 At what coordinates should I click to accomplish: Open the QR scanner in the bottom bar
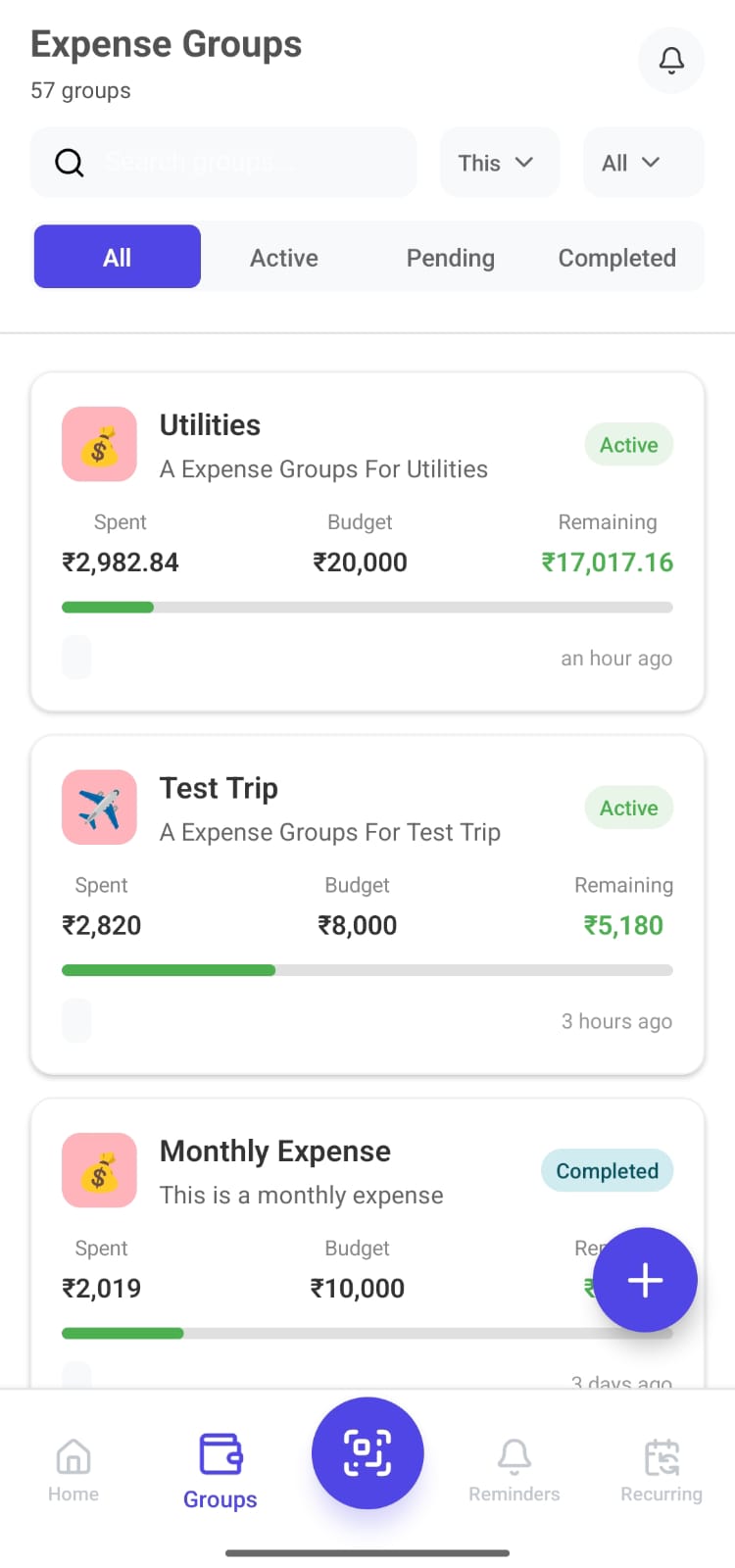click(x=367, y=1452)
